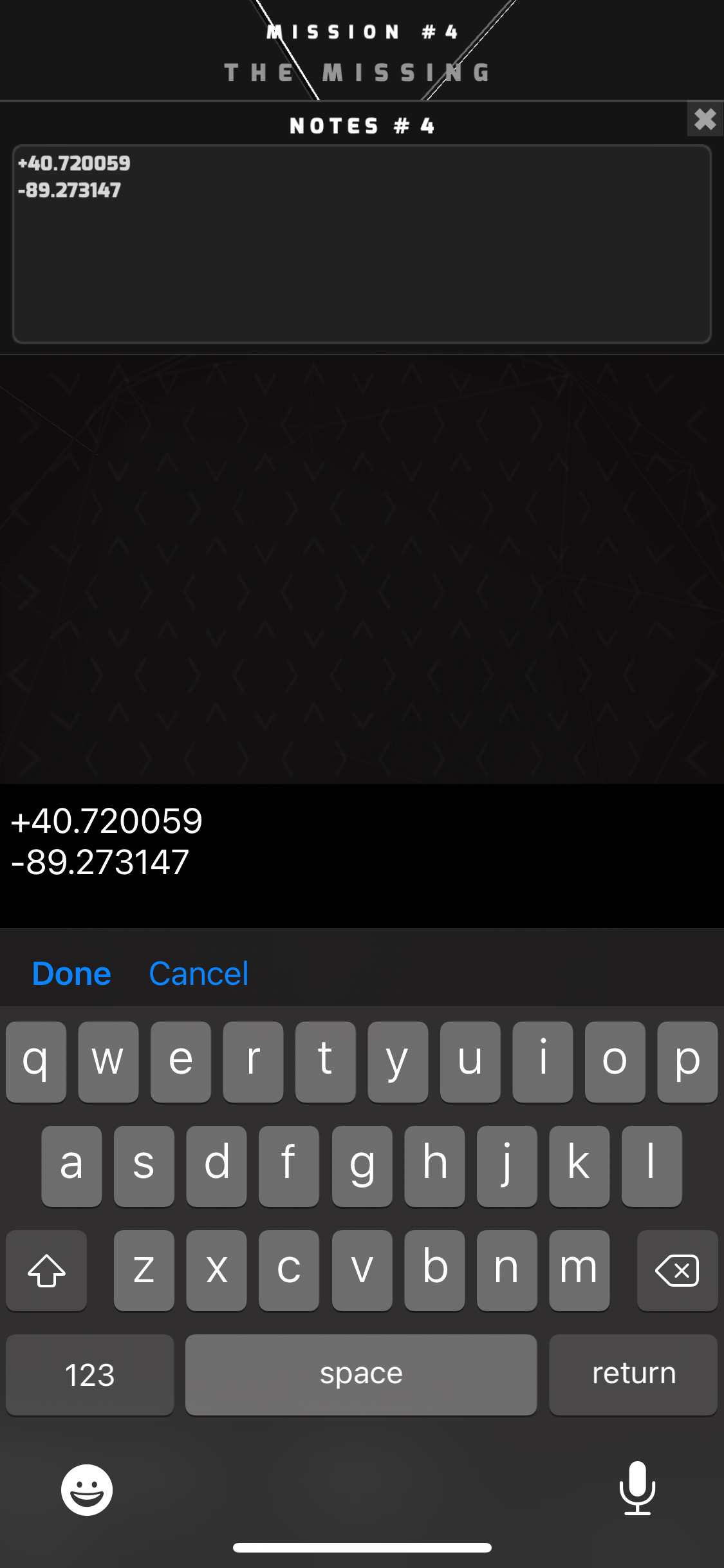Screen dimensions: 724x1568
Task: Open the emoji keyboard
Action: click(87, 1489)
